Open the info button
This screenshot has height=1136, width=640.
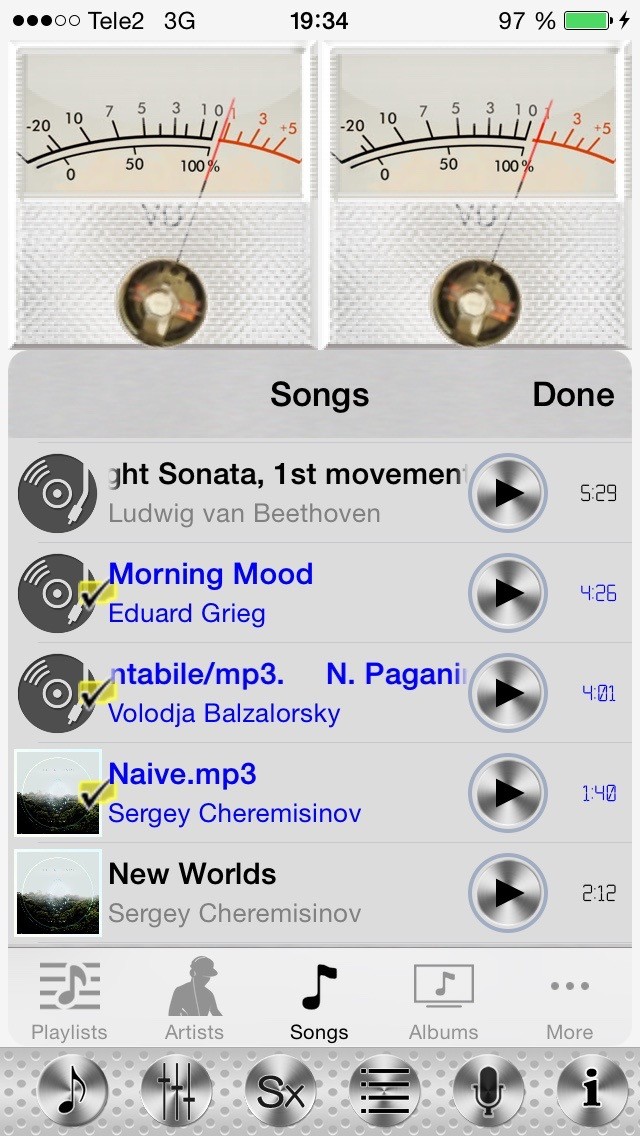click(x=591, y=1091)
